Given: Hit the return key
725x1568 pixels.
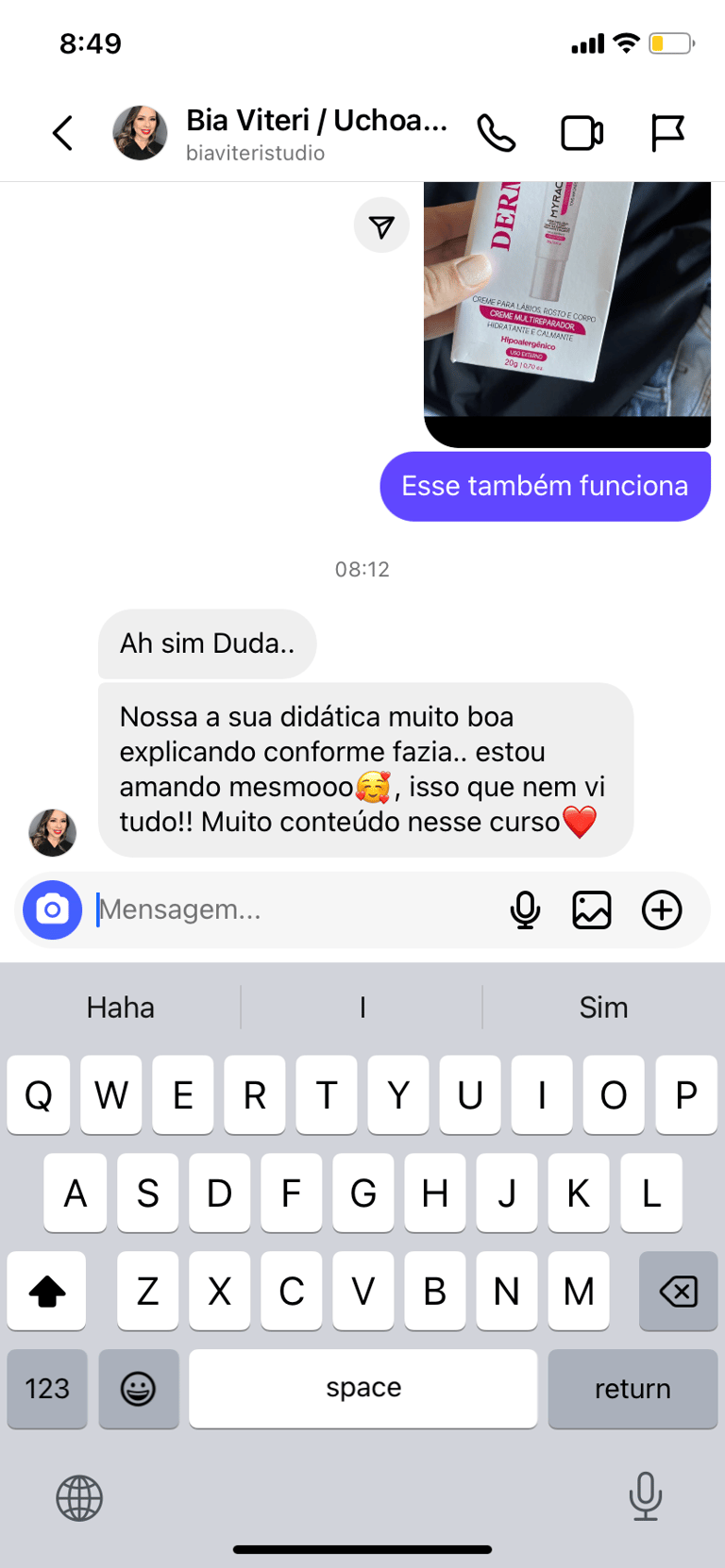Looking at the screenshot, I should pyautogui.click(x=632, y=1389).
